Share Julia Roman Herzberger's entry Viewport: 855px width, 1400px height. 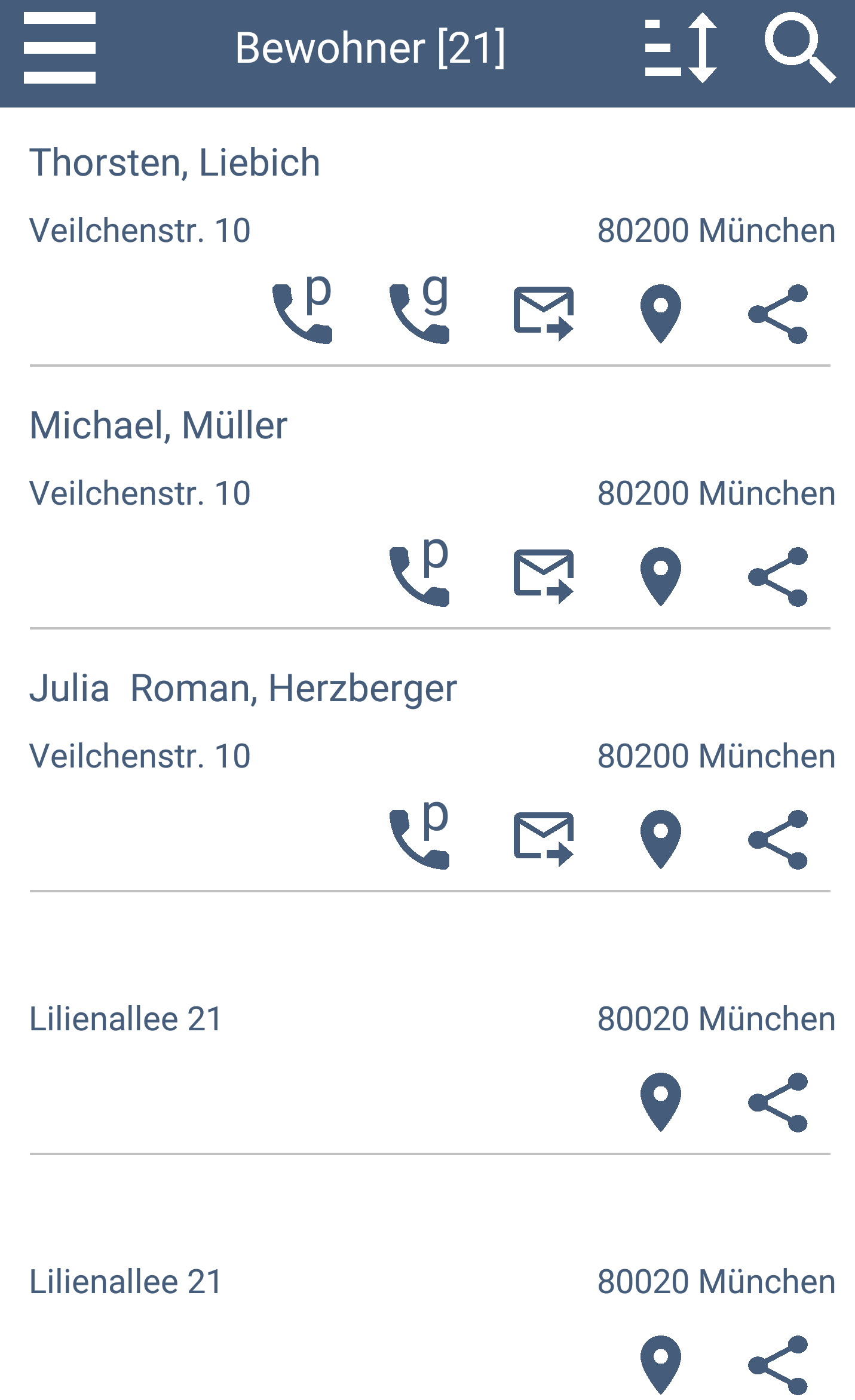[x=778, y=840]
